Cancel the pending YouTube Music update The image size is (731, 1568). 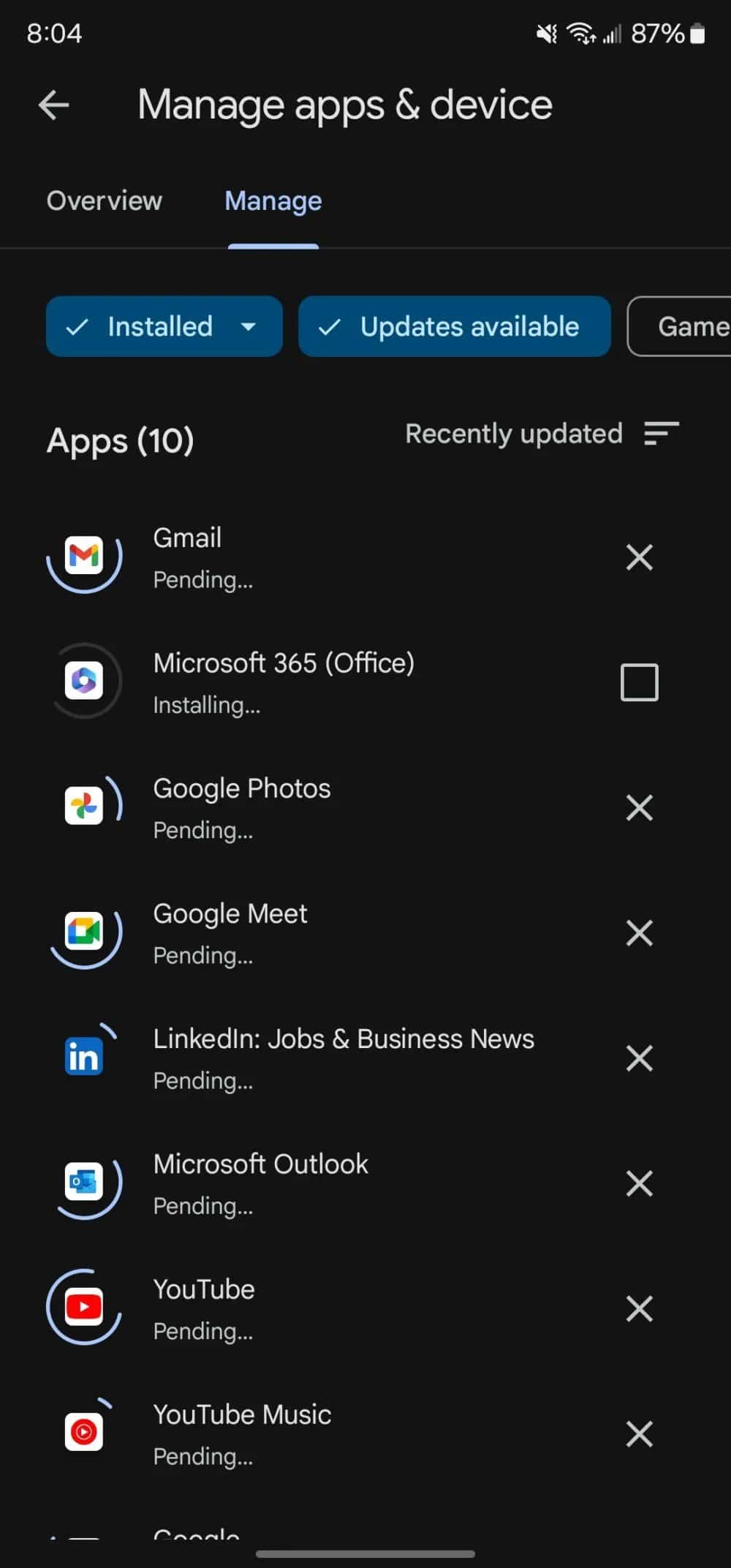click(639, 1434)
